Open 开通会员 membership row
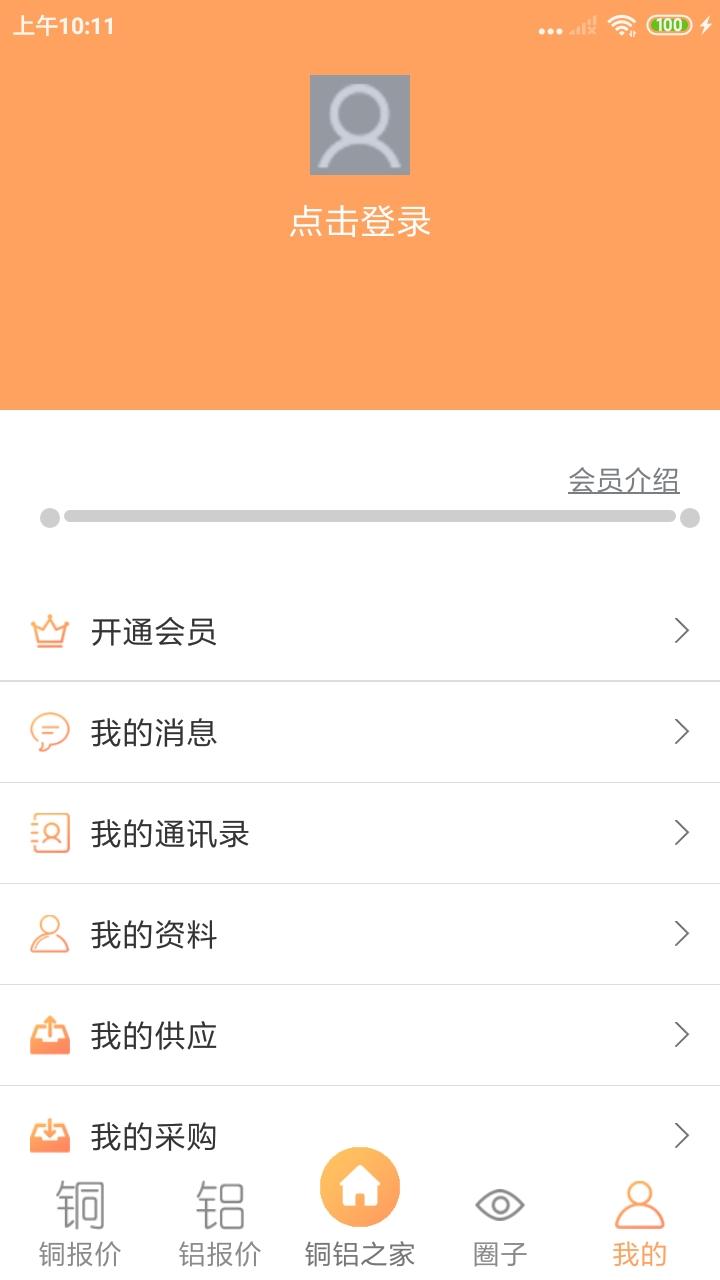This screenshot has height=1280, width=720. pyautogui.click(x=360, y=632)
